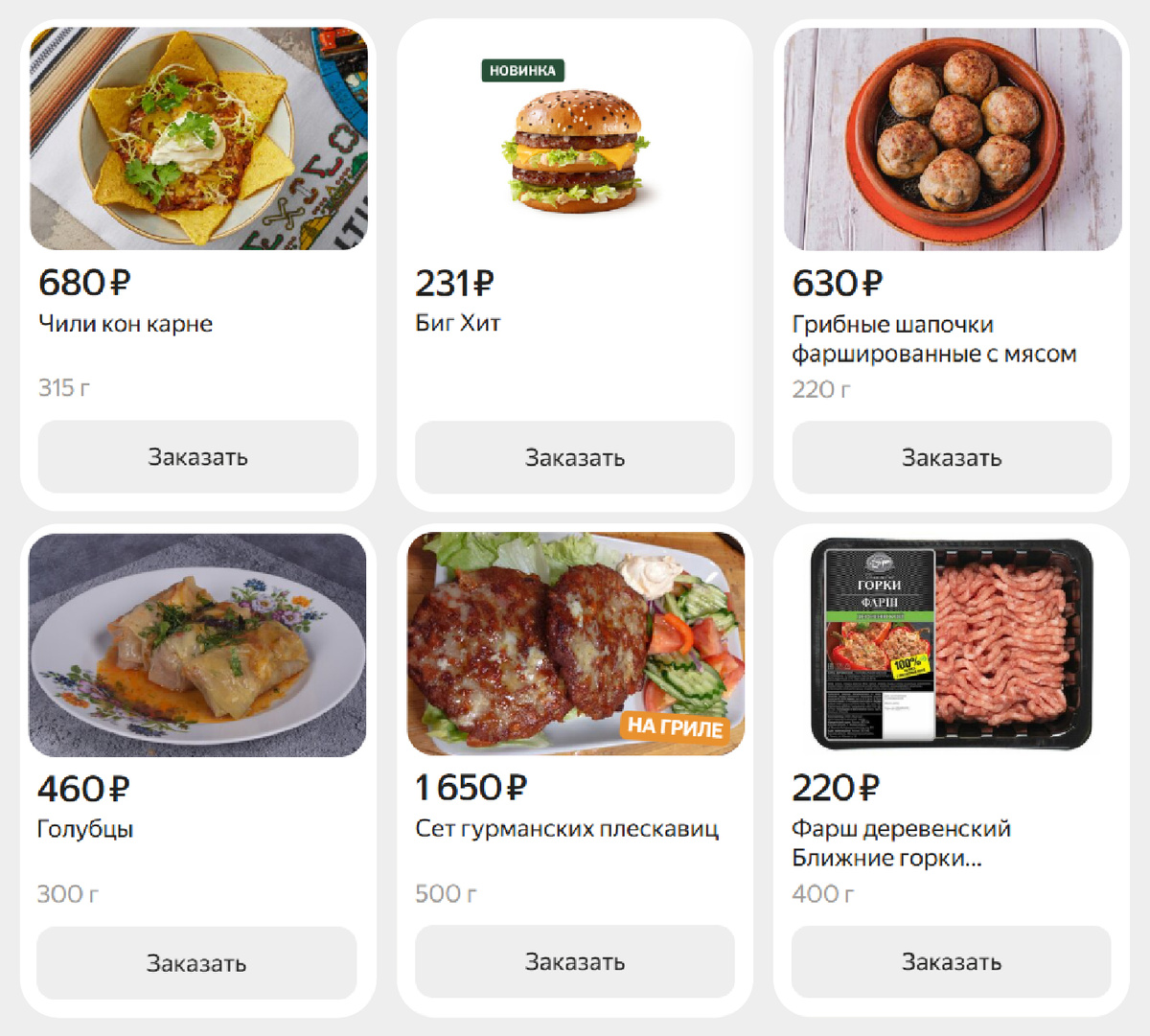The height and width of the screenshot is (1036, 1150).
Task: Open the Грибные шапочки product image
Action: point(952,139)
